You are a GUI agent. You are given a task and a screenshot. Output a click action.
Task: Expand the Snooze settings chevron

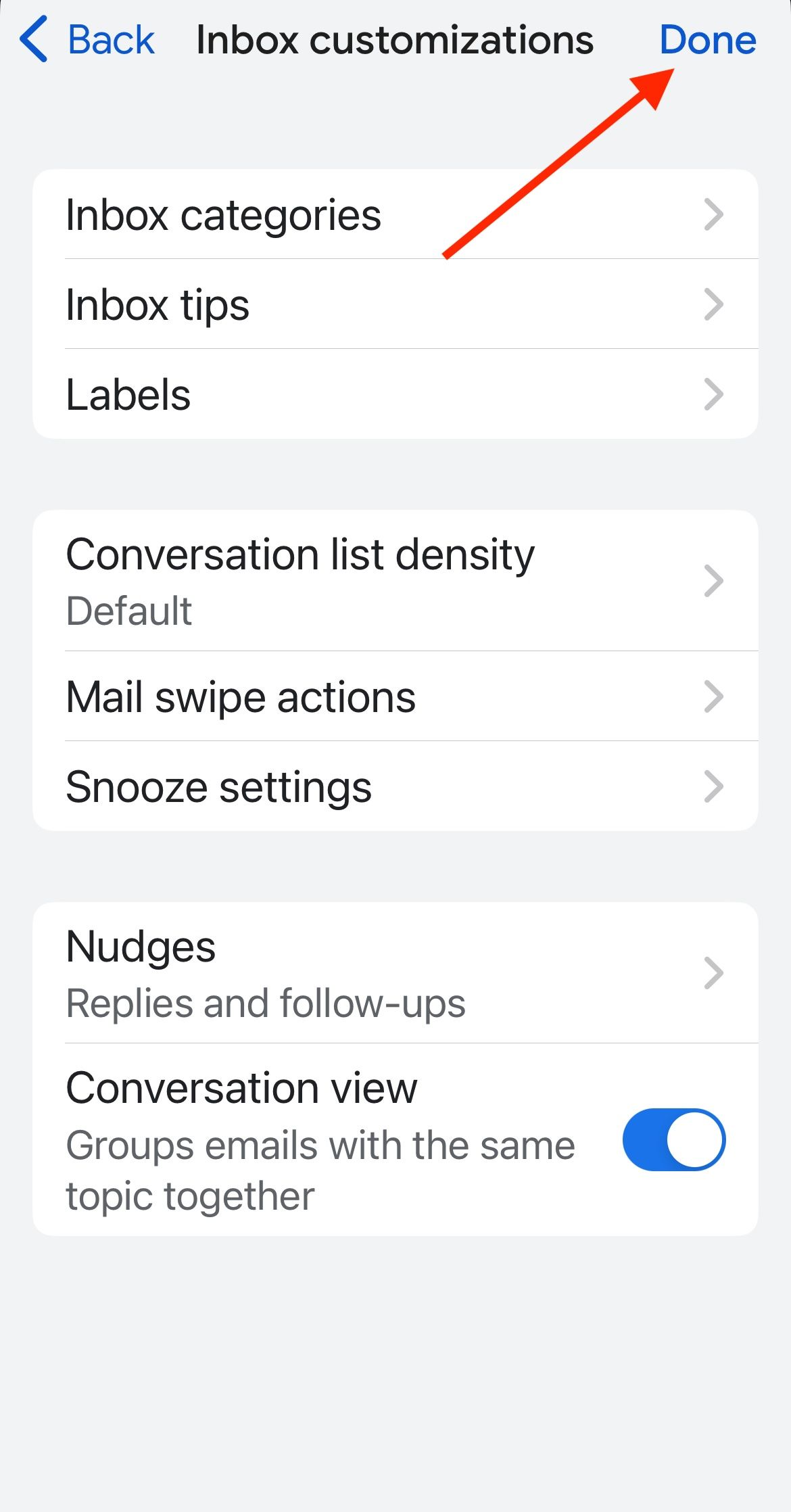pyautogui.click(x=715, y=786)
